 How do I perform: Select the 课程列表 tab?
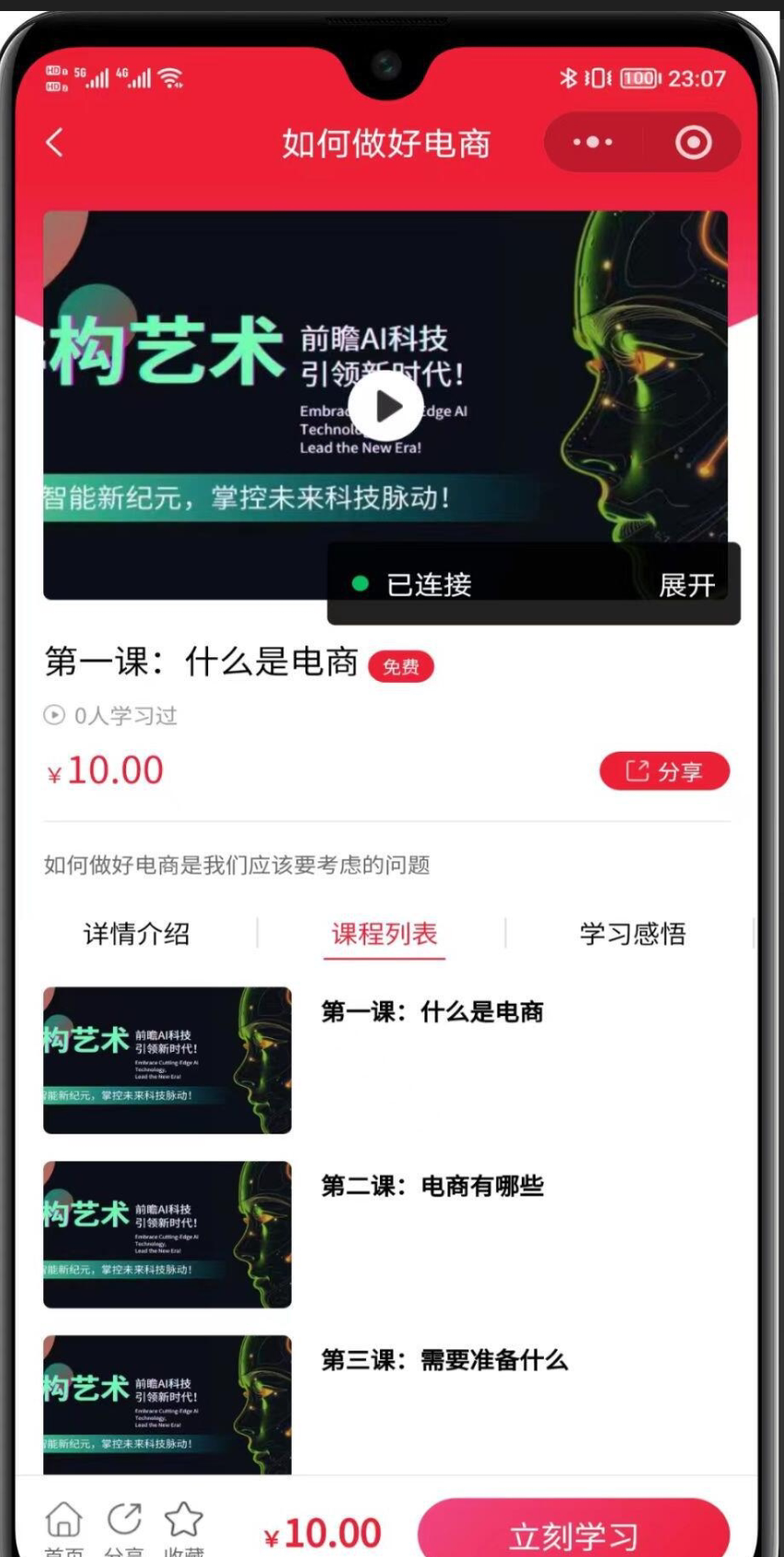[x=385, y=934]
